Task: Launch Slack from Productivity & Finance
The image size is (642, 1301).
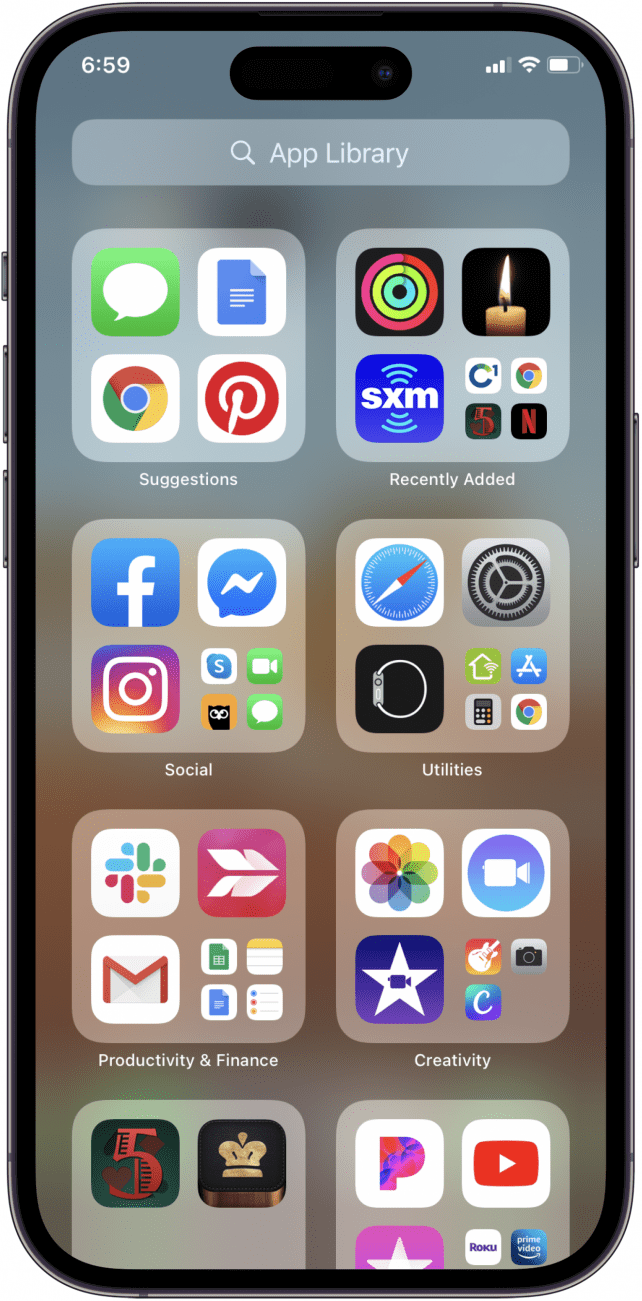Action: click(x=135, y=873)
